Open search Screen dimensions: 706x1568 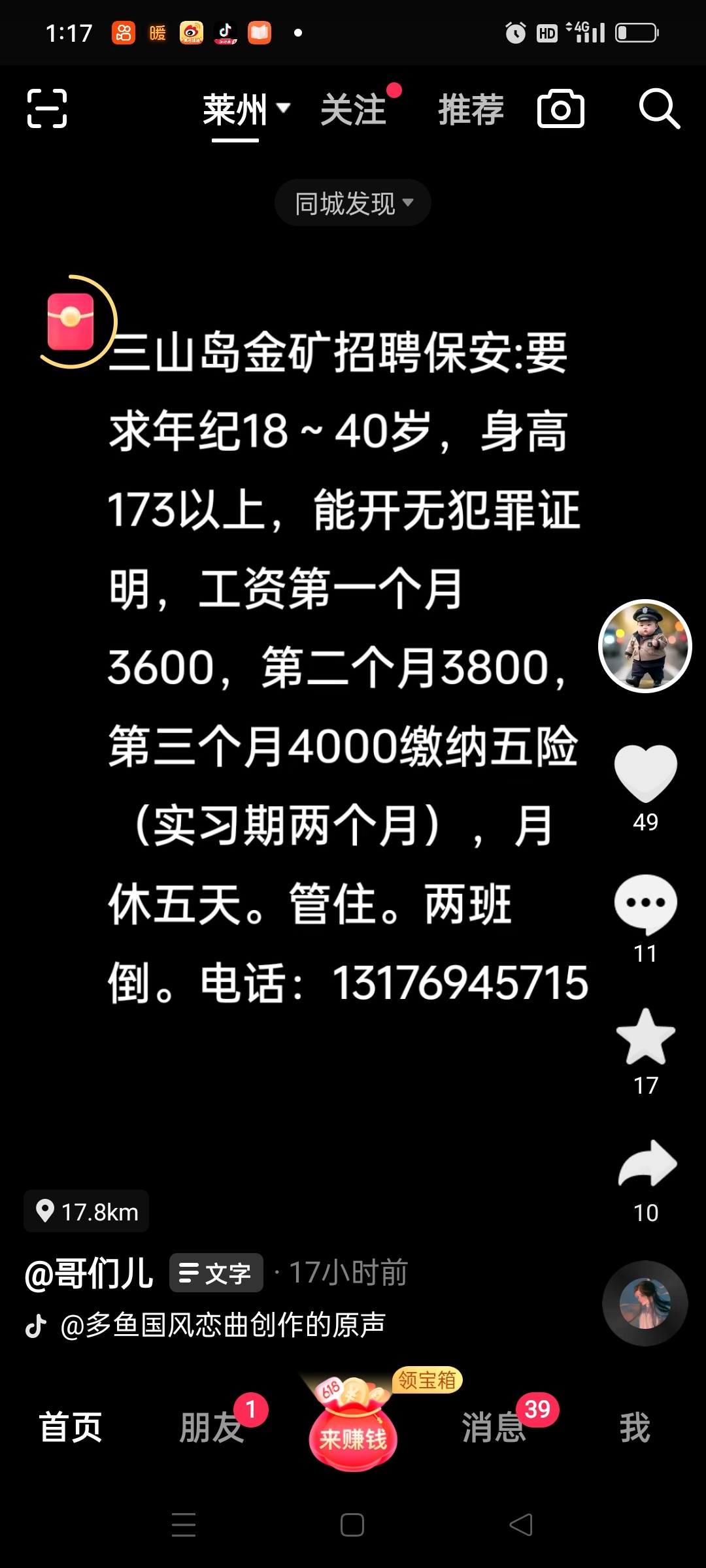point(658,109)
